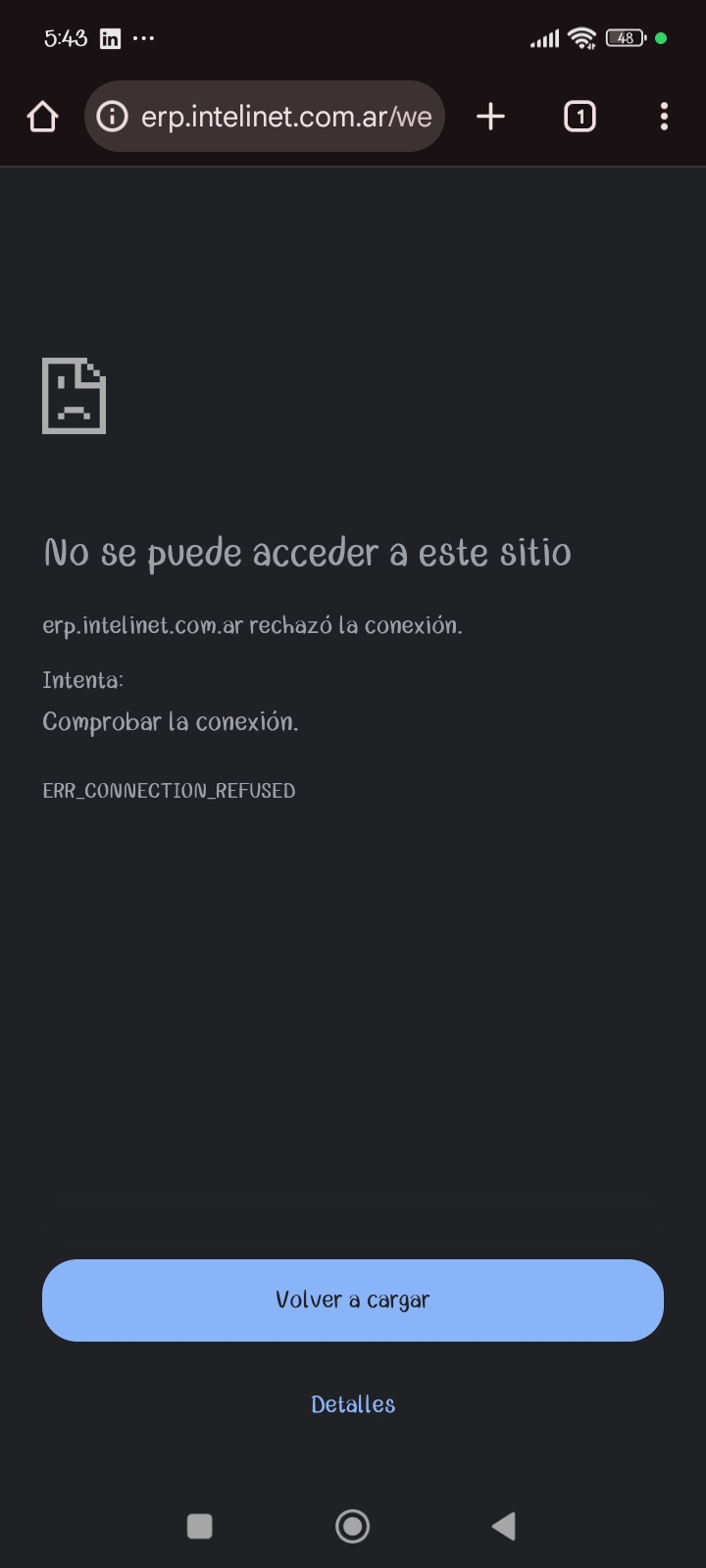Tap the erp.intelinet.com.ar address bar

pyautogui.click(x=284, y=117)
